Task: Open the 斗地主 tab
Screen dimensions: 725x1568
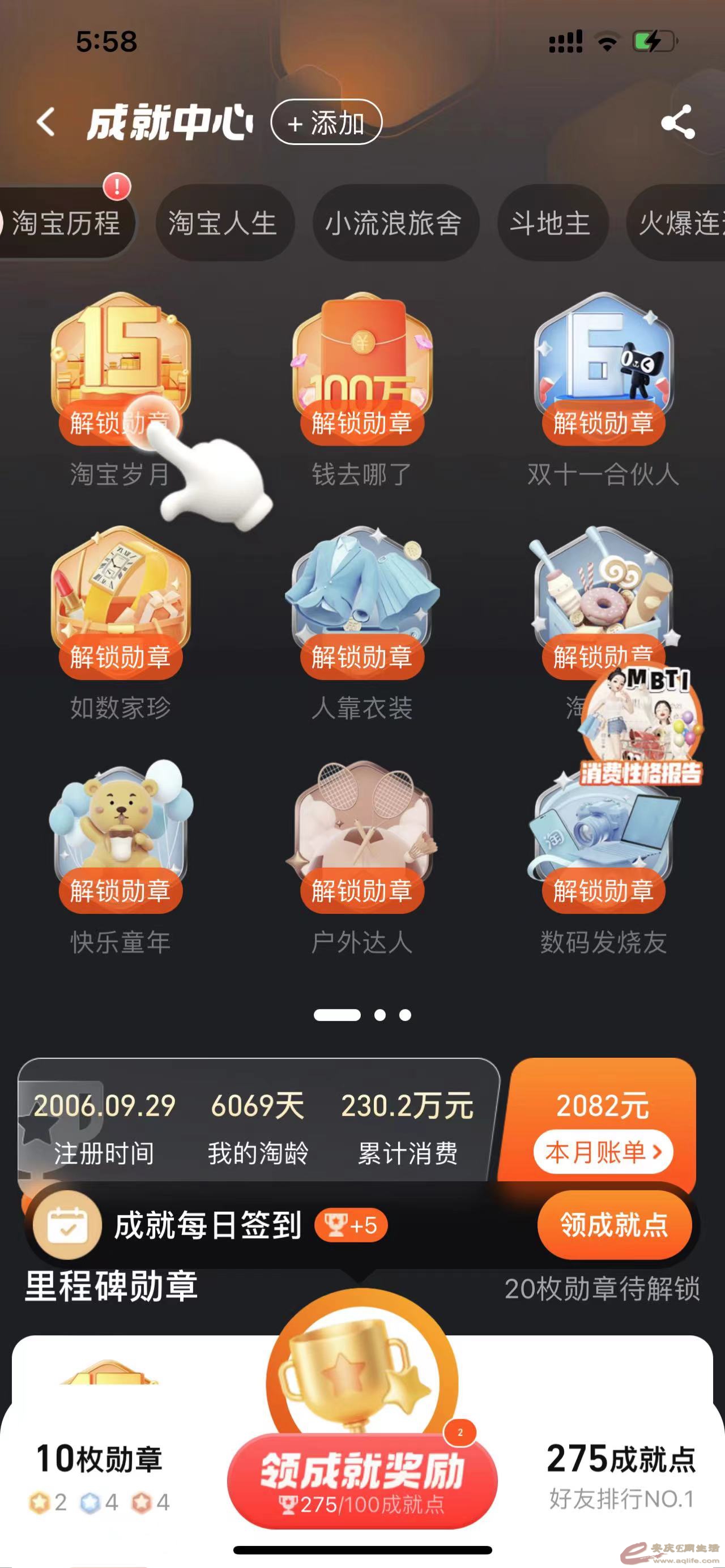Action: pyautogui.click(x=551, y=223)
